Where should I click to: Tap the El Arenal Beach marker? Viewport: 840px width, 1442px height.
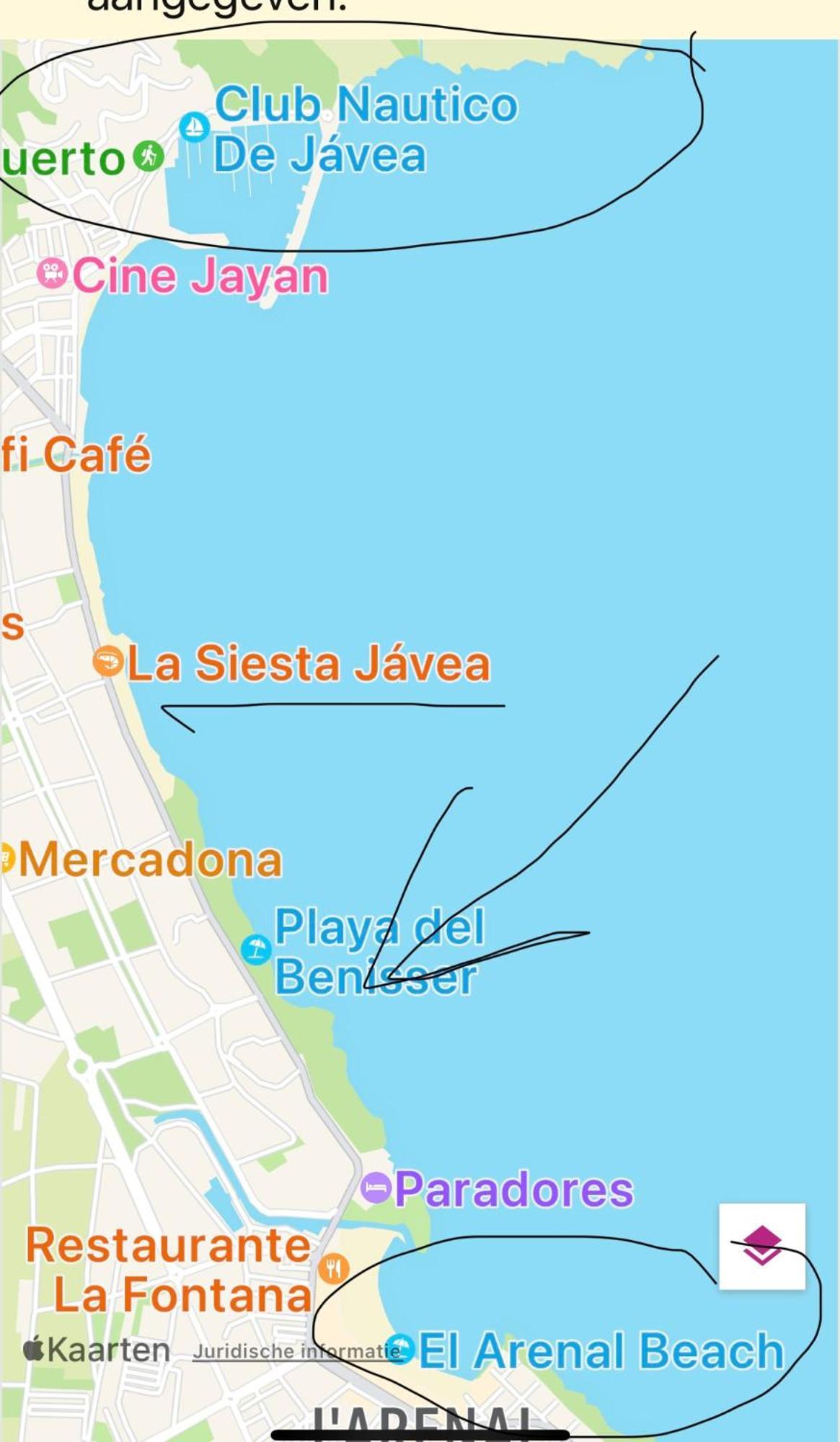(x=400, y=1348)
